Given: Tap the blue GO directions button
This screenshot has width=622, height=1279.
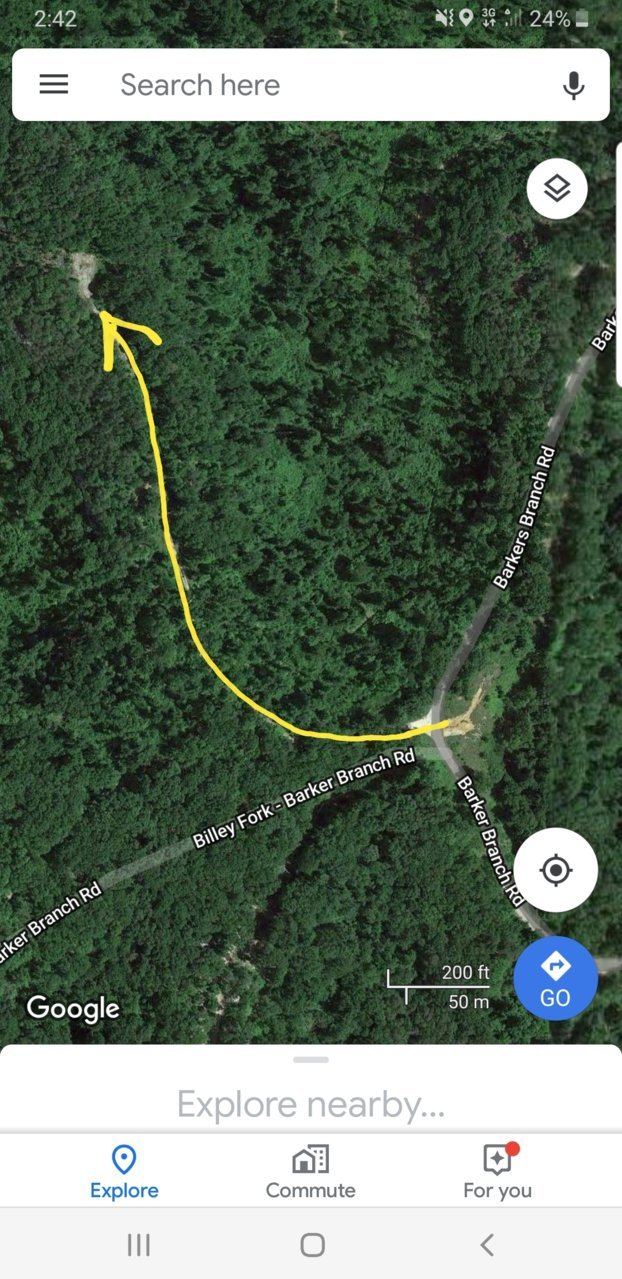Looking at the screenshot, I should [x=555, y=978].
